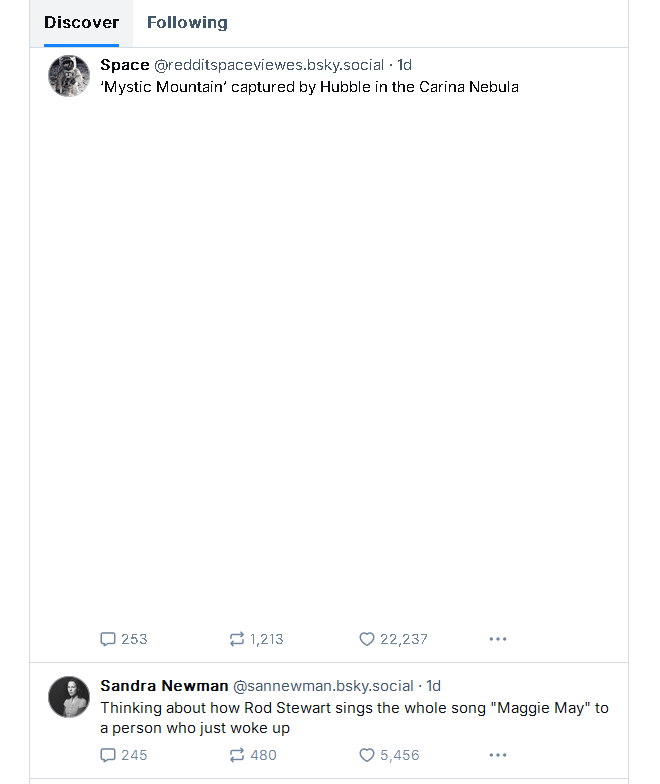Viewport: 660px width, 784px height.
Task: Open more options on Space's post
Action: pyautogui.click(x=497, y=639)
